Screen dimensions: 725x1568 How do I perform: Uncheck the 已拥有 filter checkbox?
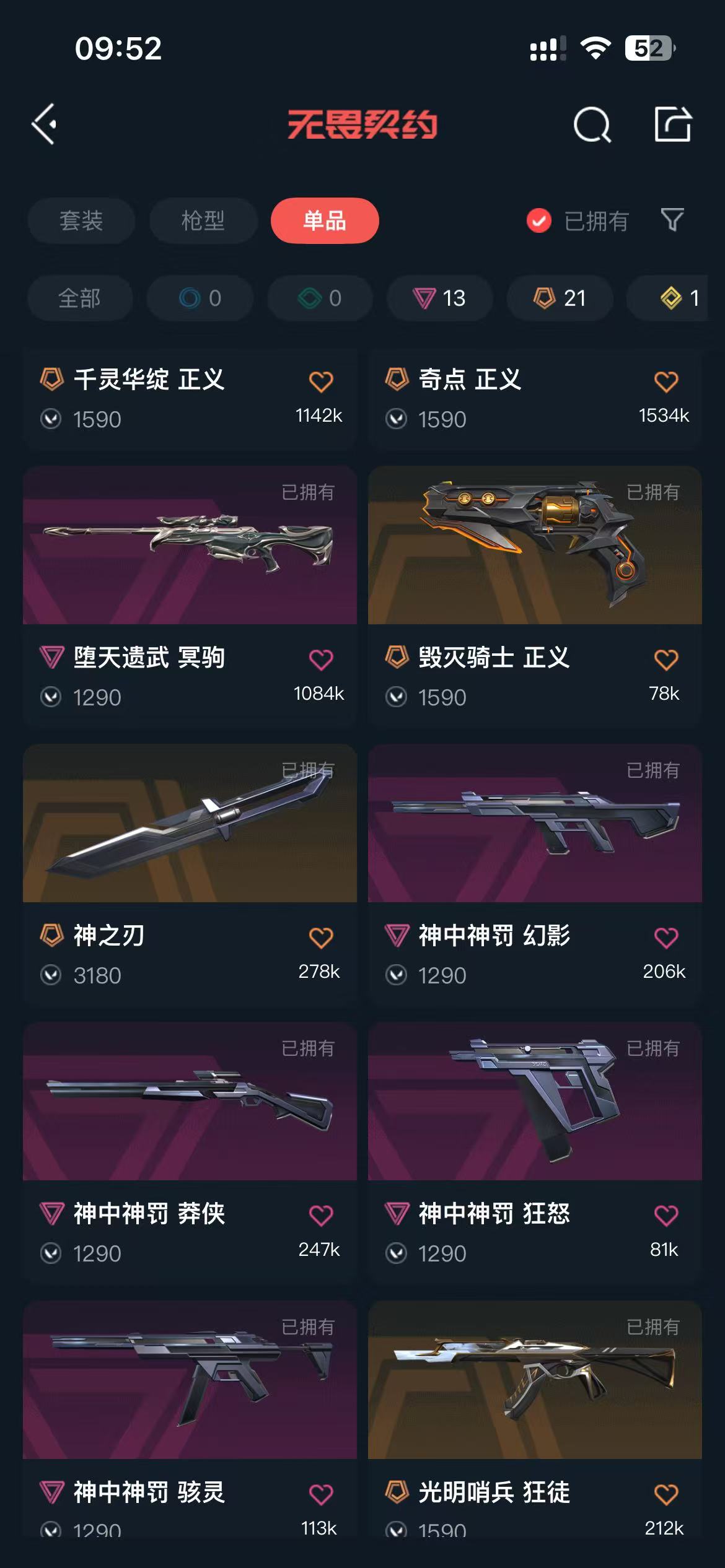[539, 220]
